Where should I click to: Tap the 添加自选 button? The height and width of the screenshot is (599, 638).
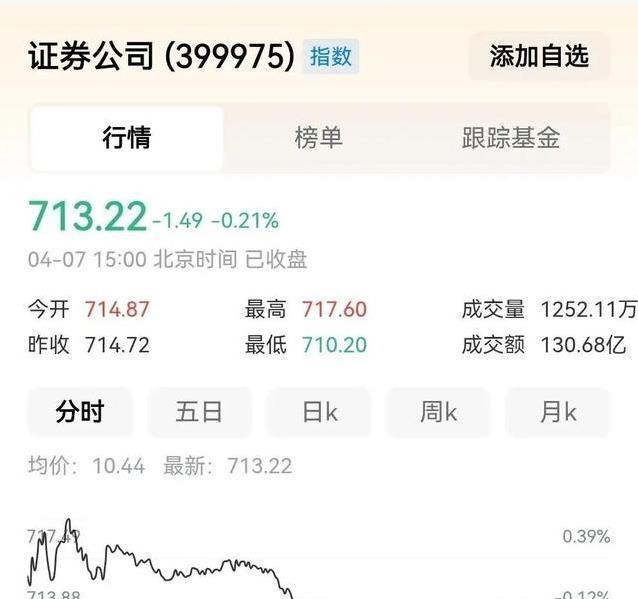click(x=538, y=56)
